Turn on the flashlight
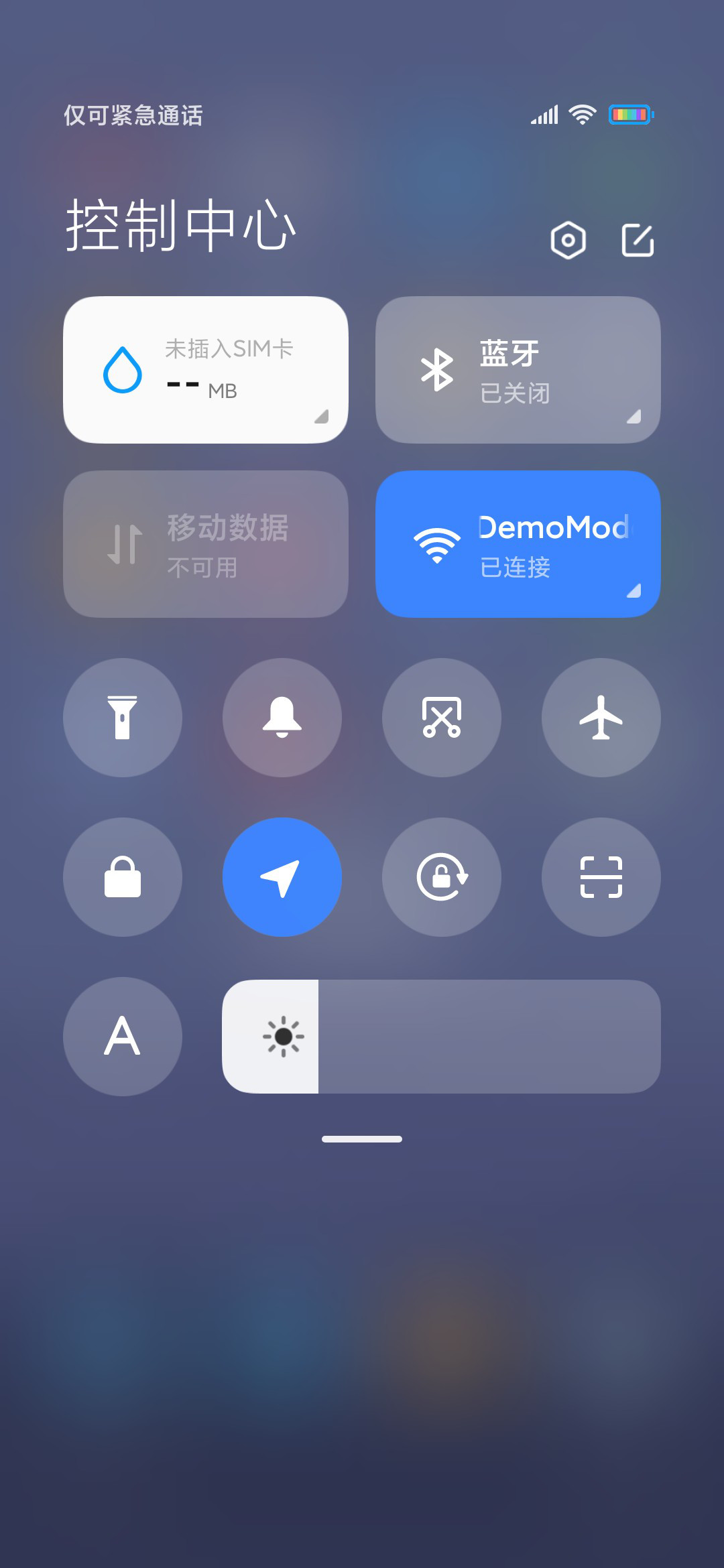724x1568 pixels. pos(123,718)
